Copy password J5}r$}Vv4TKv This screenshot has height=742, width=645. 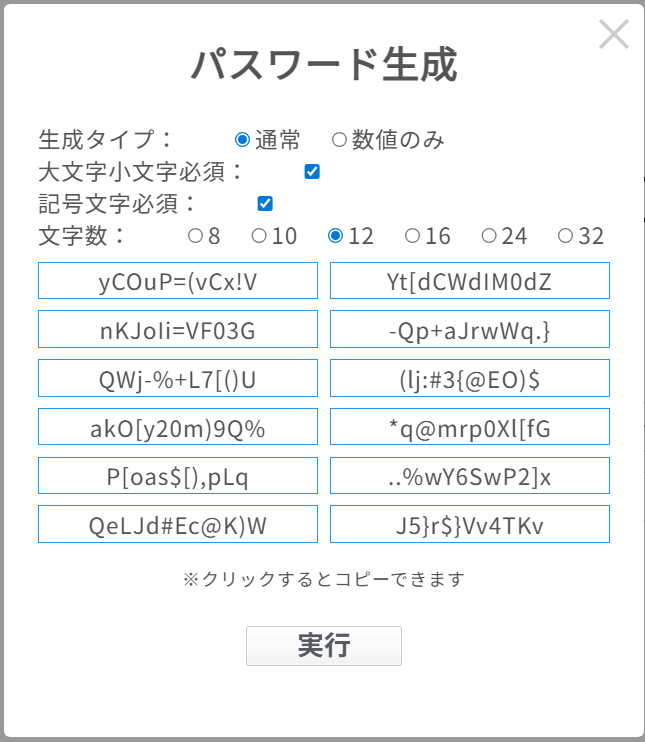[x=470, y=524]
